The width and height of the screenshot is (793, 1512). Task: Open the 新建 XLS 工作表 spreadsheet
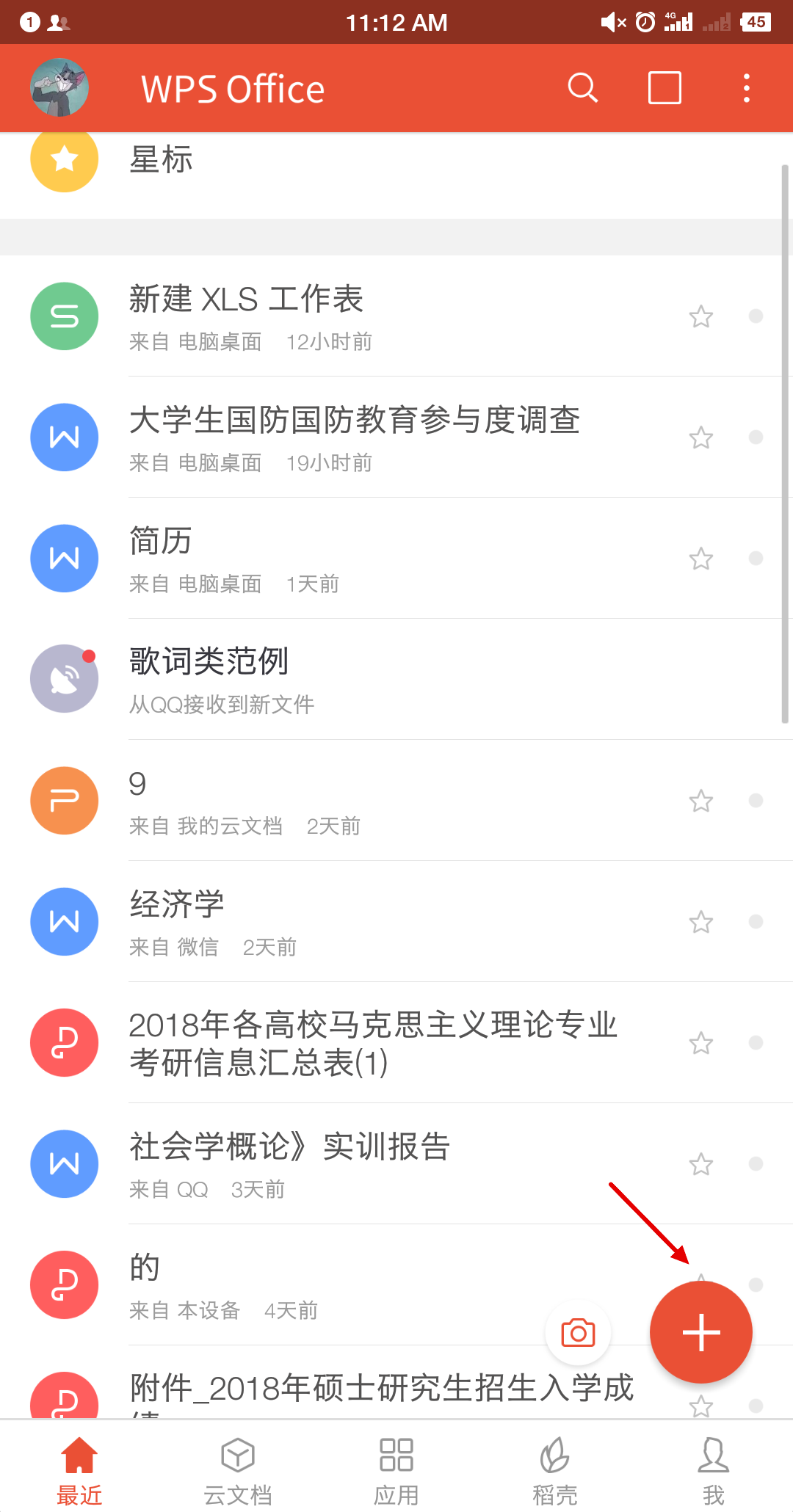[247, 316]
